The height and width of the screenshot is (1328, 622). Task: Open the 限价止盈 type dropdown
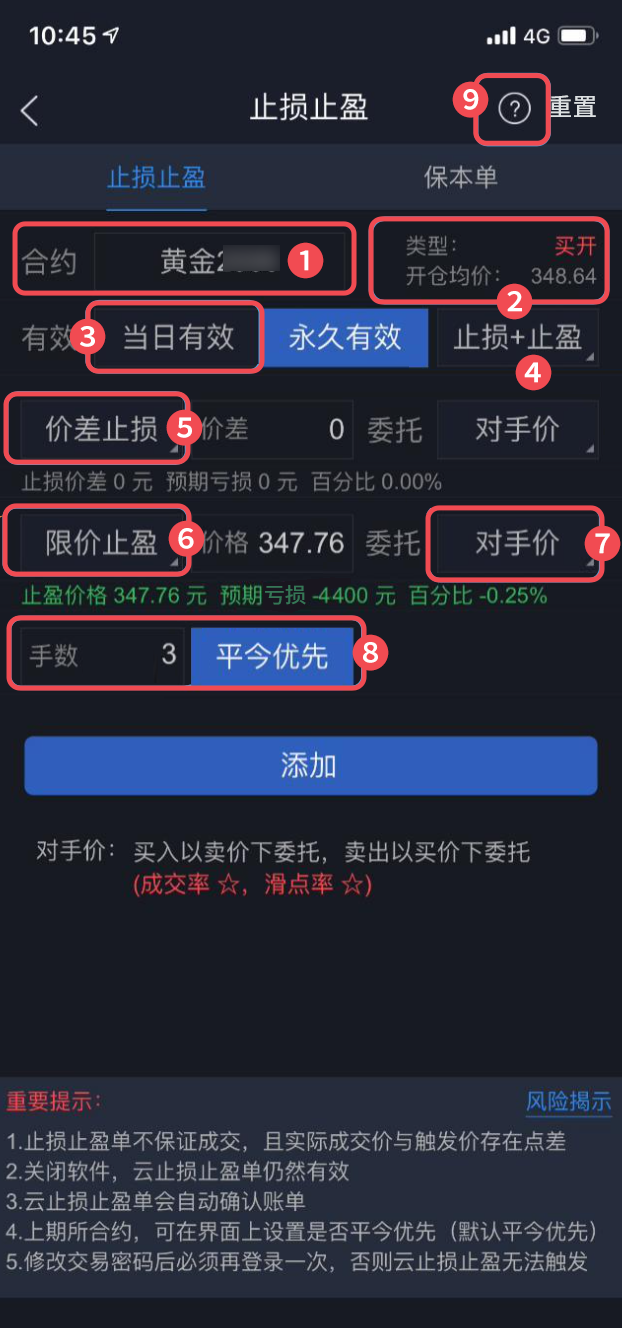click(100, 543)
